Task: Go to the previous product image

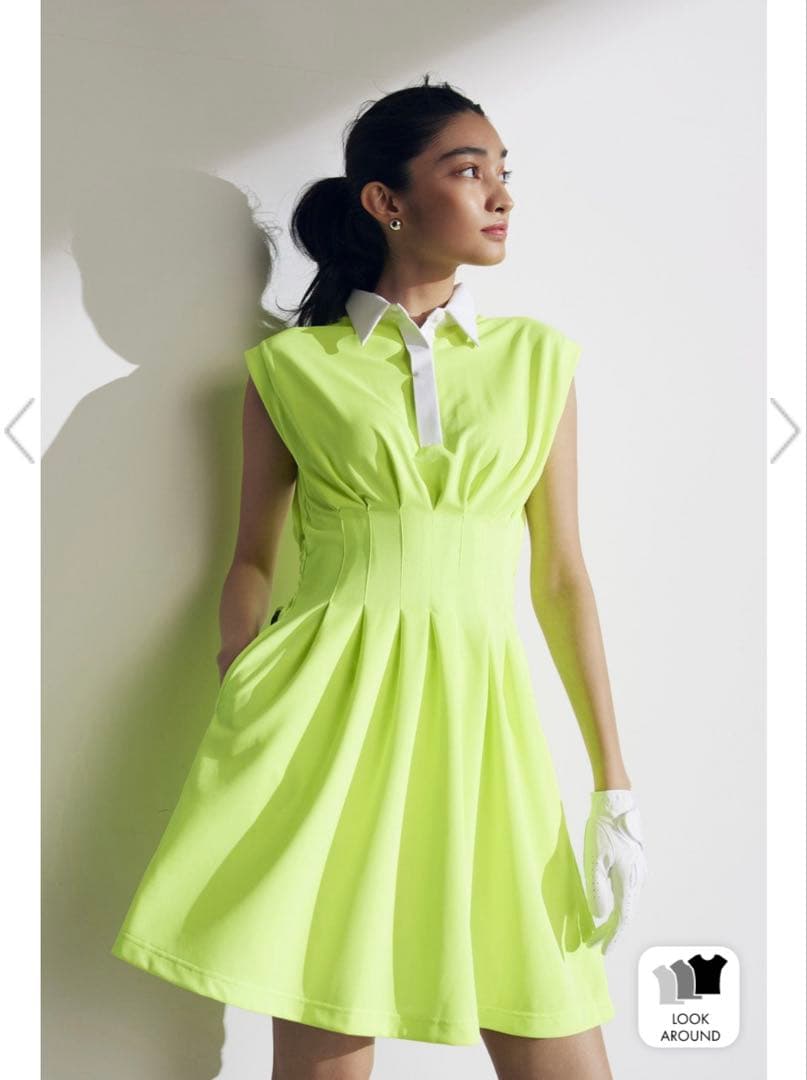Action: (x=20, y=431)
